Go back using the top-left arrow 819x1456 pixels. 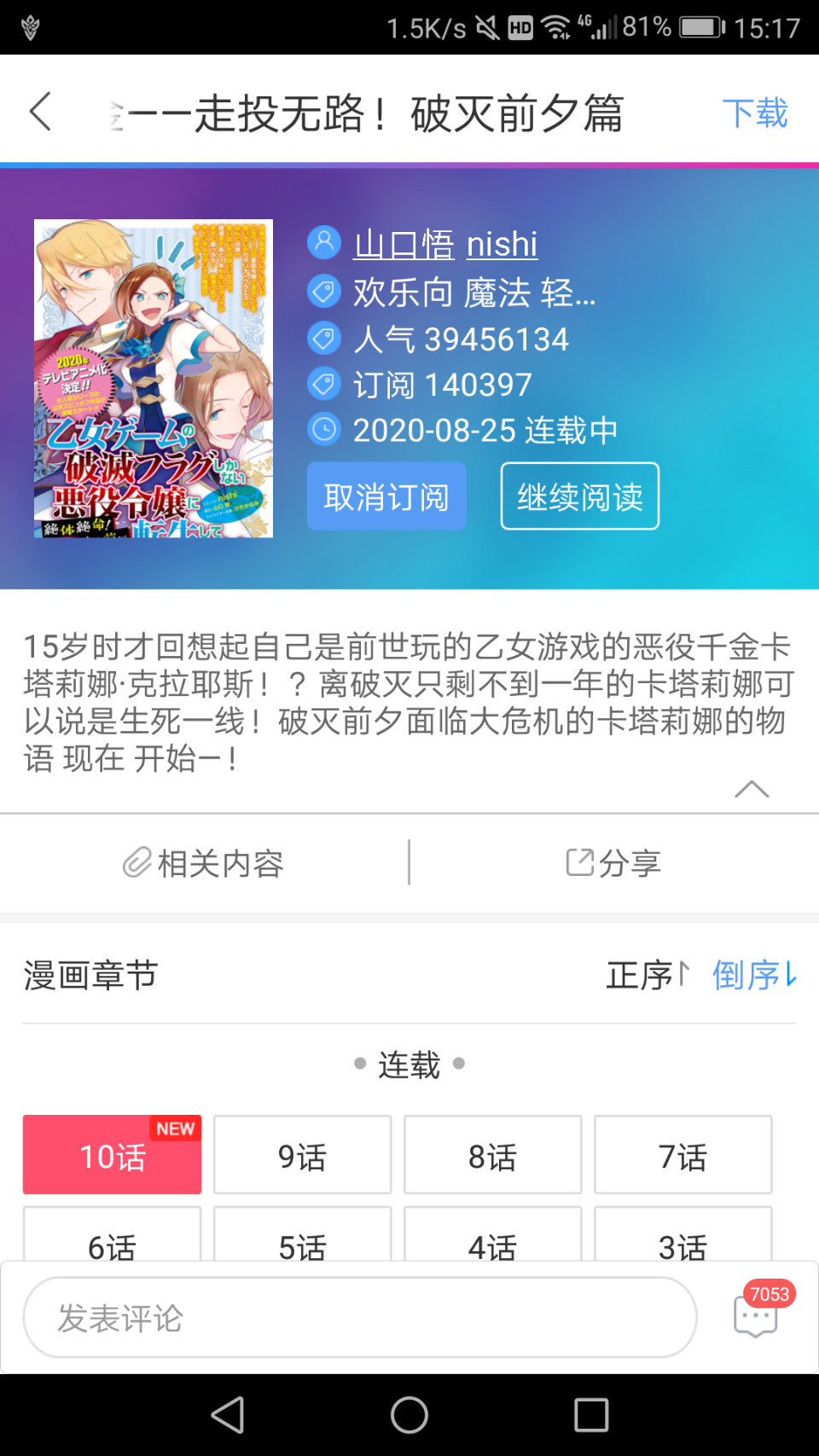tap(40, 112)
